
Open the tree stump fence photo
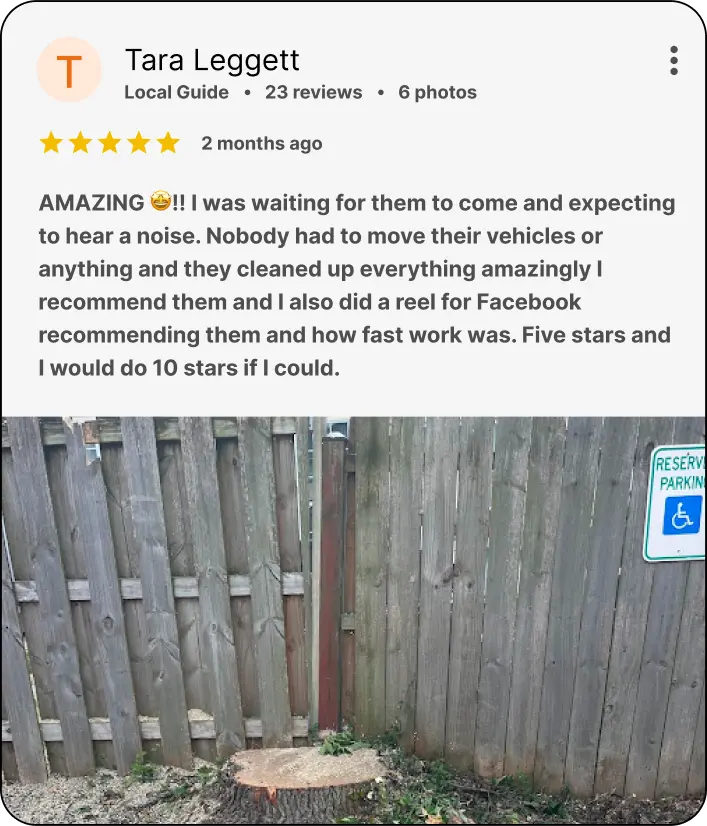coord(353,620)
